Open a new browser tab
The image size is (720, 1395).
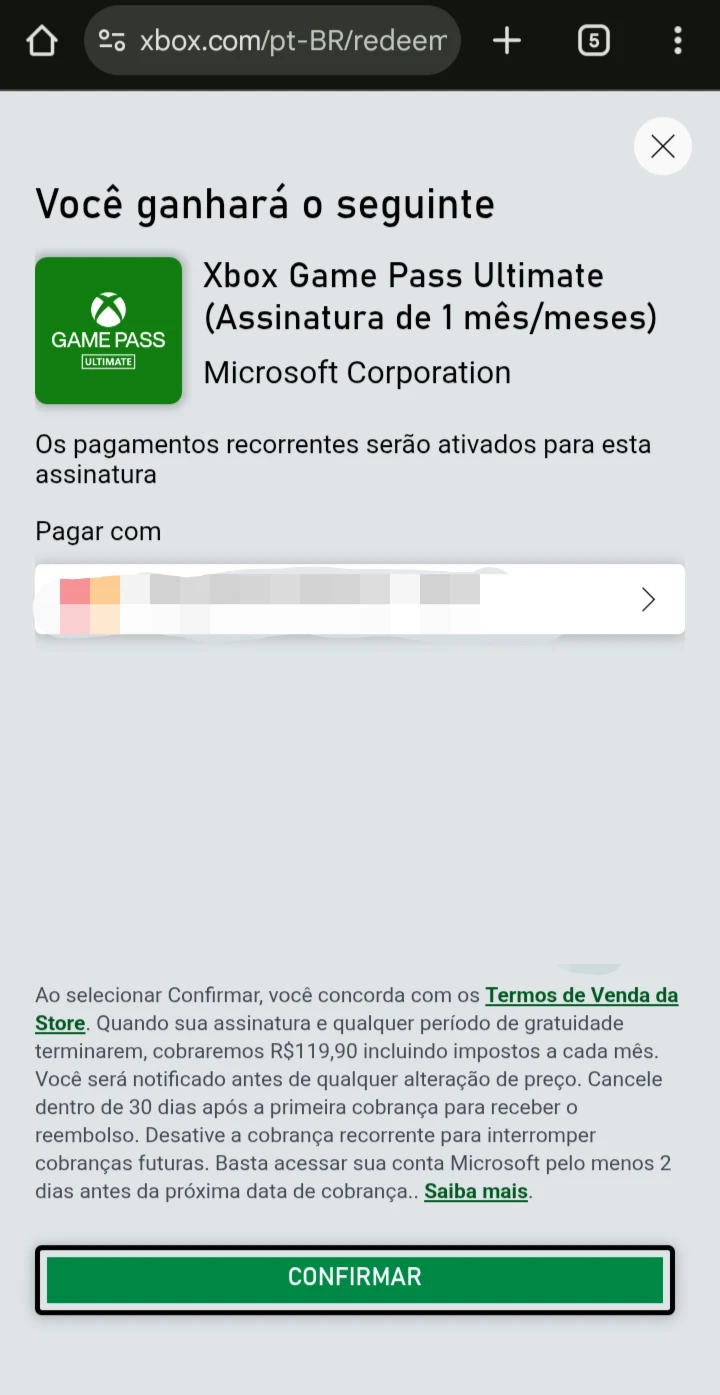click(x=507, y=41)
